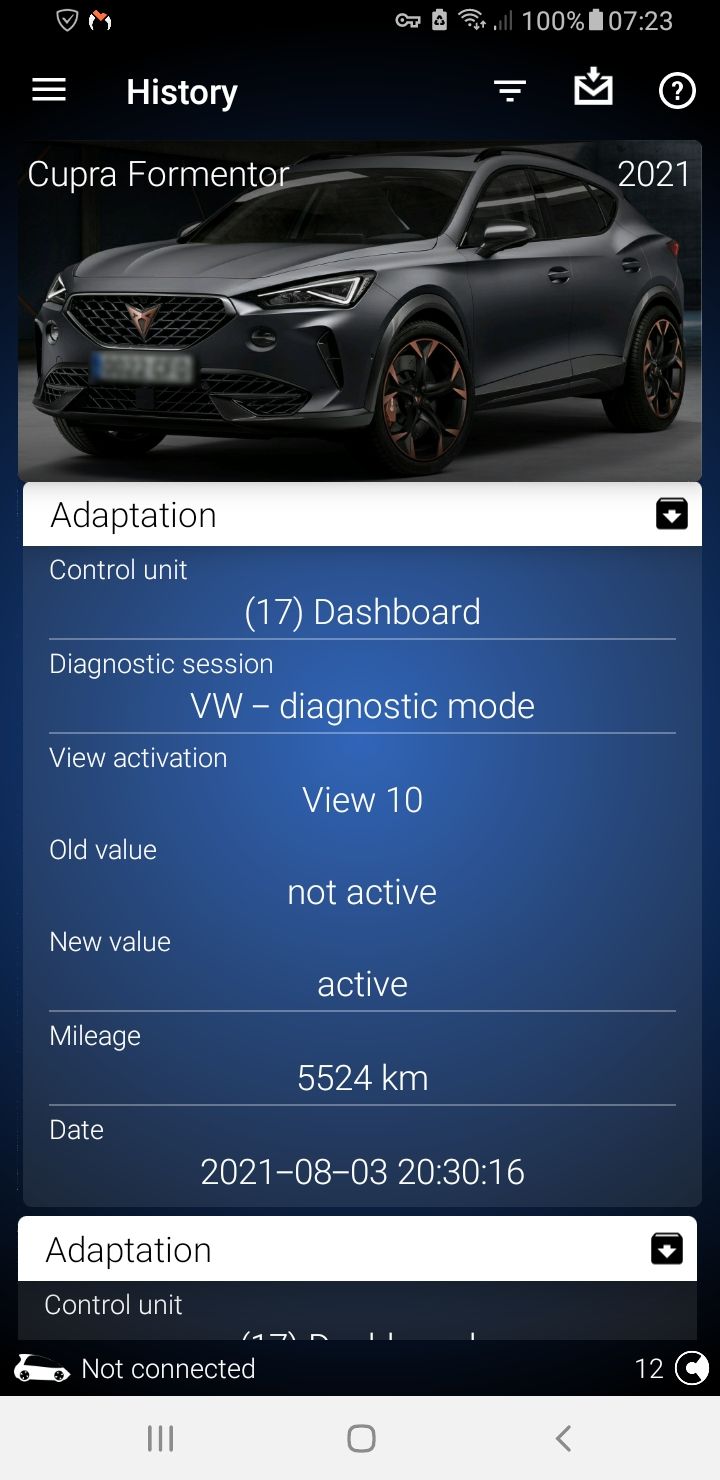Open the hamburger navigation menu
720x1480 pixels.
pos(48,91)
